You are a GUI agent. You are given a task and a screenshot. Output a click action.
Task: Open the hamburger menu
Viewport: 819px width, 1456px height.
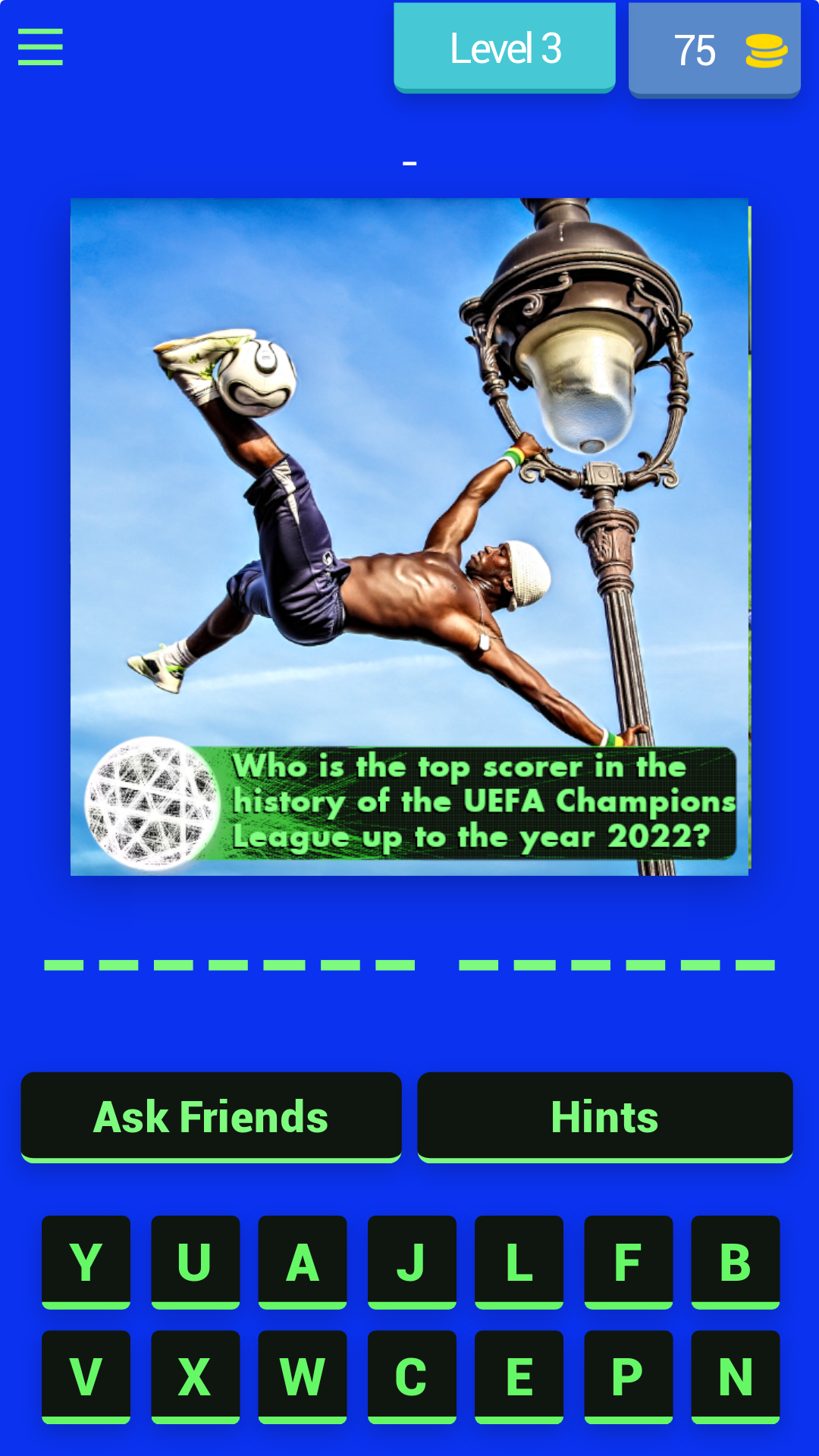[40, 47]
